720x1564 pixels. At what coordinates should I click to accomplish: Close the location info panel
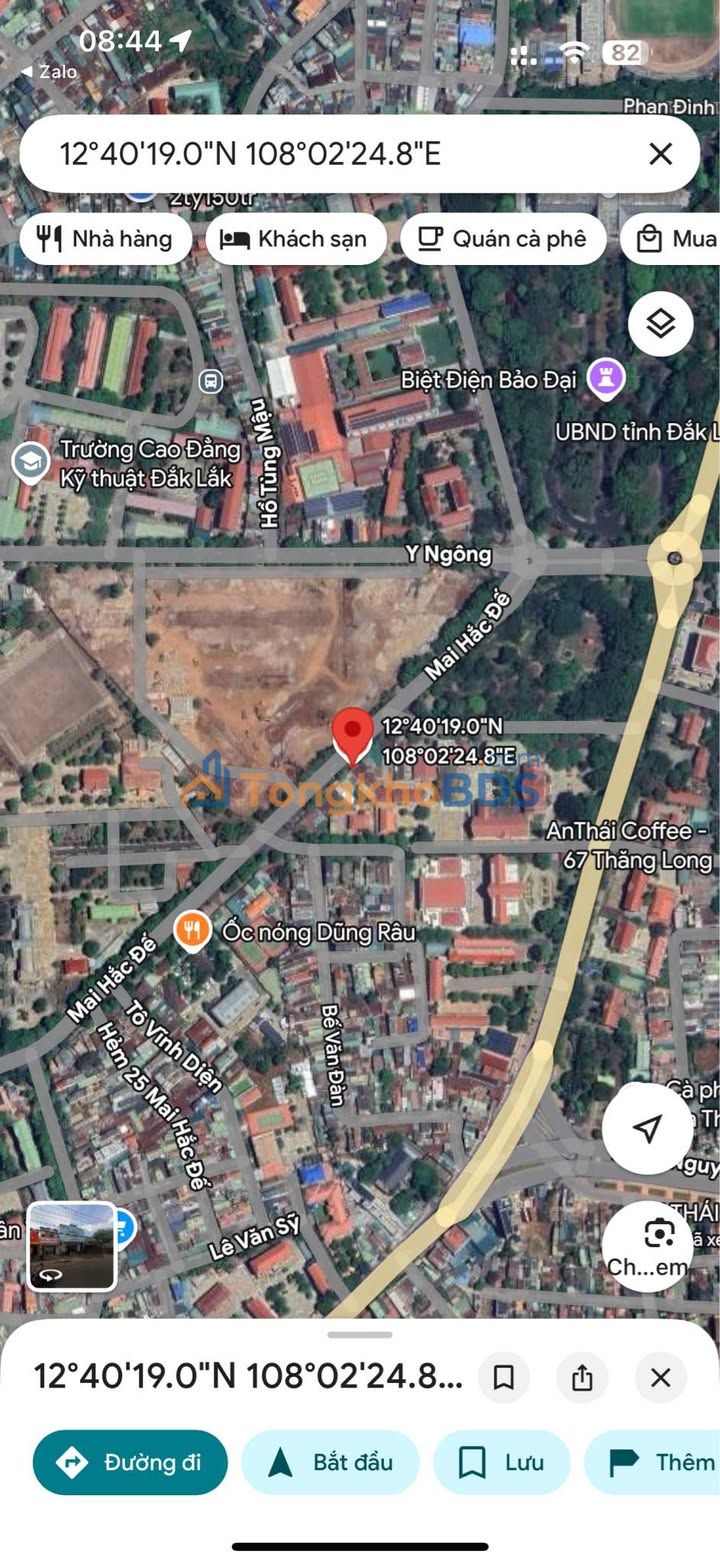pyautogui.click(x=660, y=1378)
